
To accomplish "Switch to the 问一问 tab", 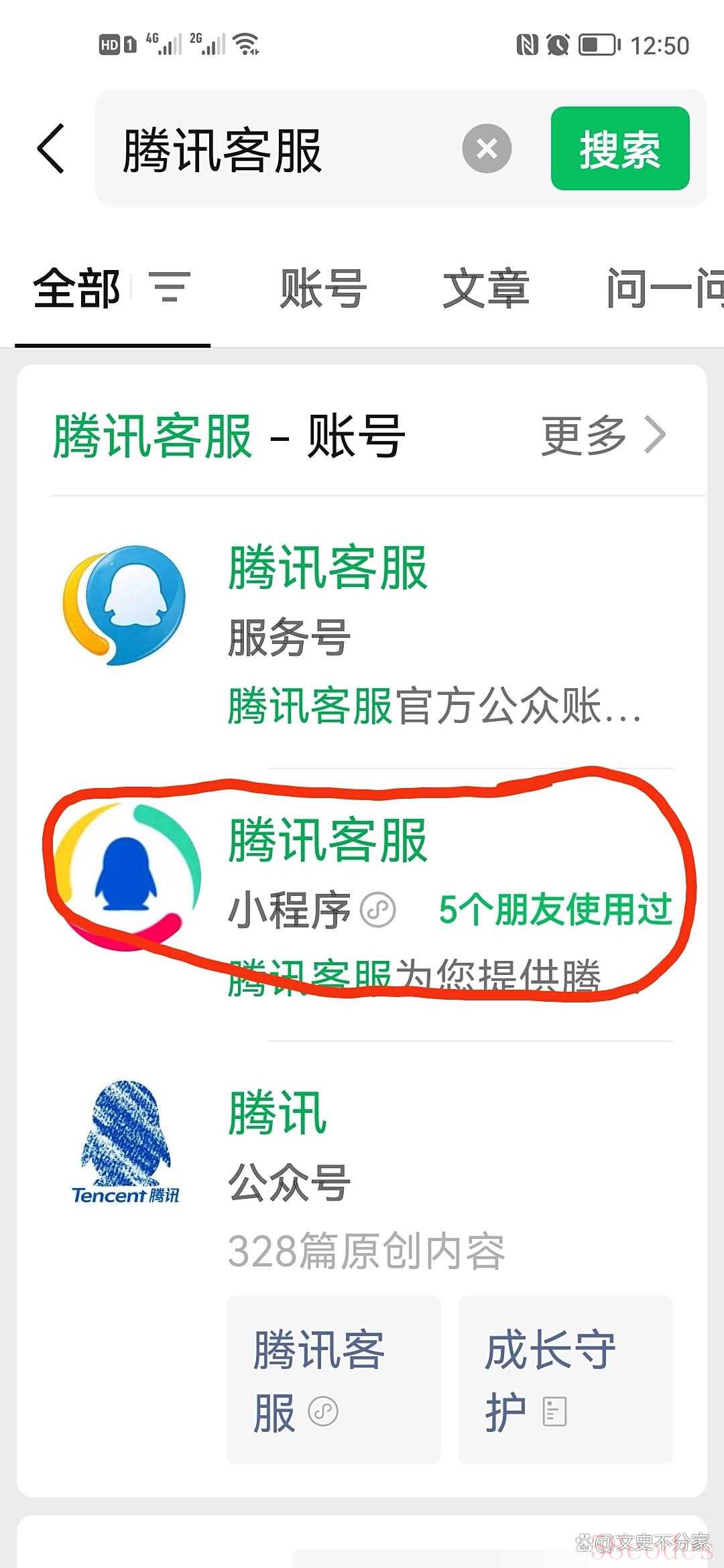I will pos(665,289).
